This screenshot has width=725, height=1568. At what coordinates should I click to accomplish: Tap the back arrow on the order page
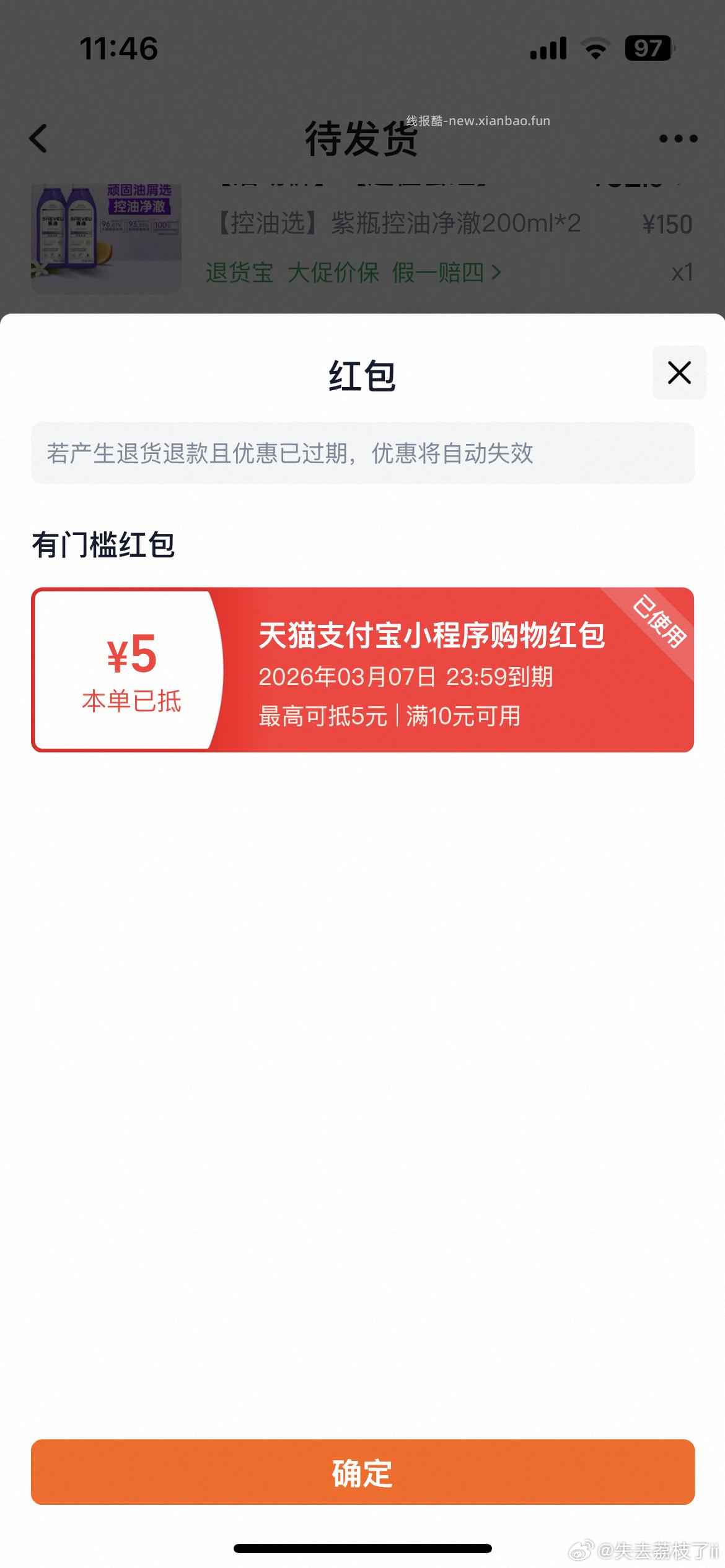click(x=38, y=139)
